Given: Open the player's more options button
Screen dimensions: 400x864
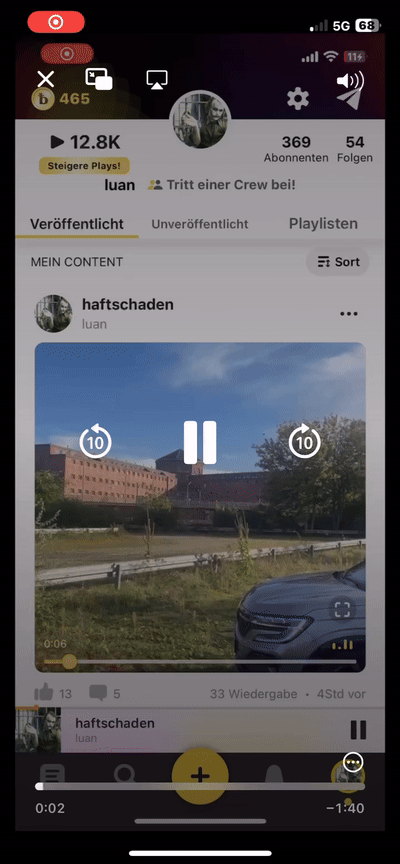Looking at the screenshot, I should click(x=353, y=763).
